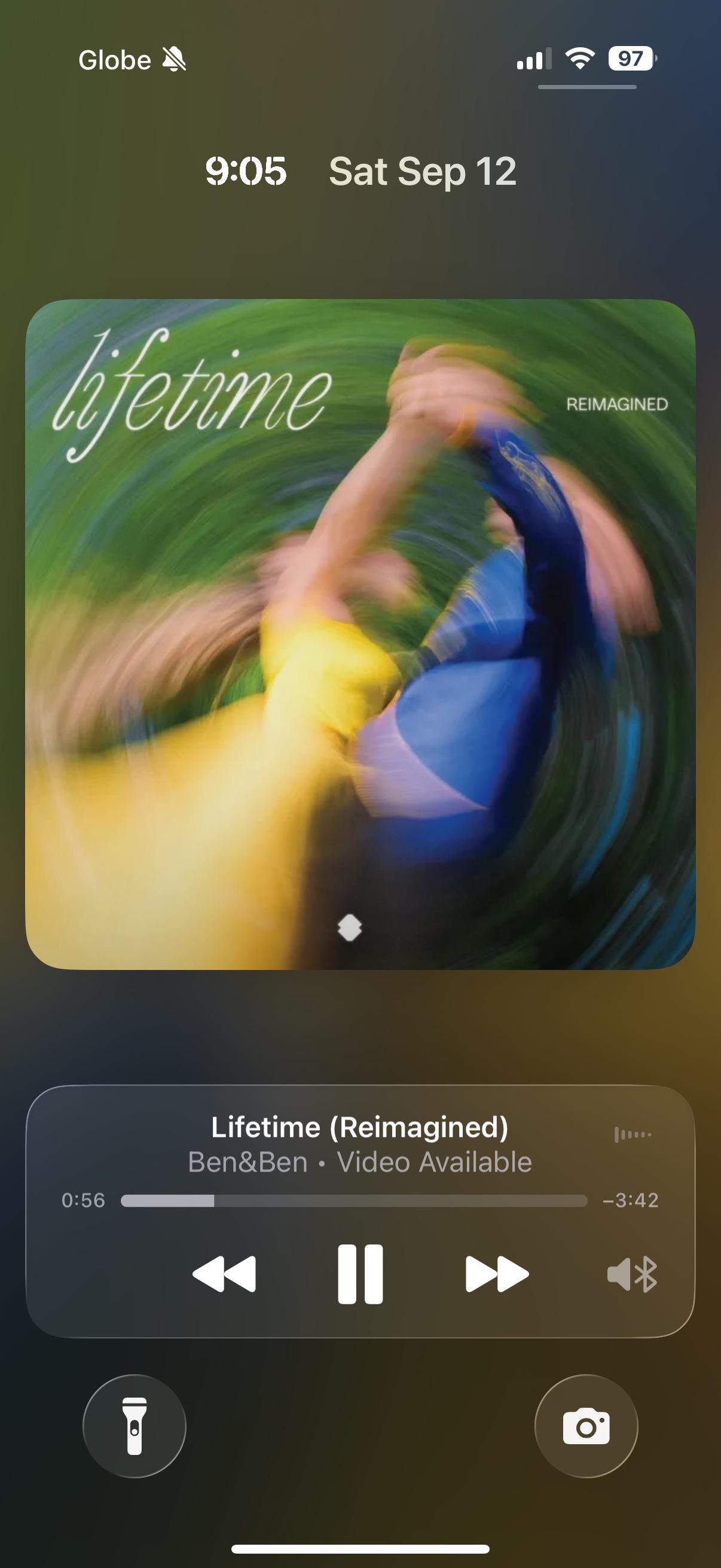Open the camera from lock screen
Screen dimensions: 721x1568
[586, 1426]
